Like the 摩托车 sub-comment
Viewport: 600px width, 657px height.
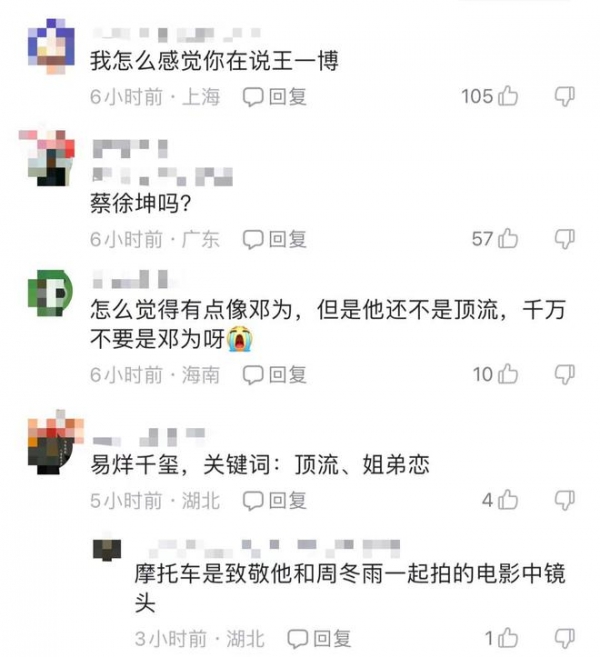pos(508,638)
